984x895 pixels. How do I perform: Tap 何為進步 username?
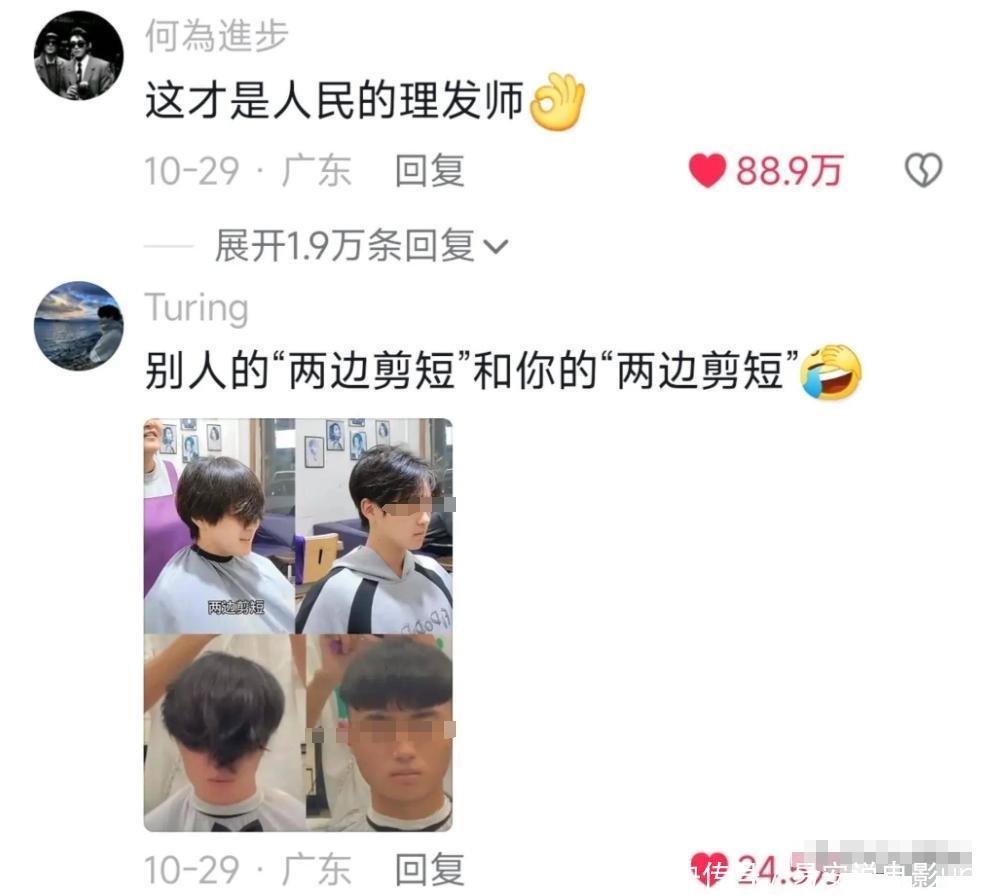coord(216,36)
